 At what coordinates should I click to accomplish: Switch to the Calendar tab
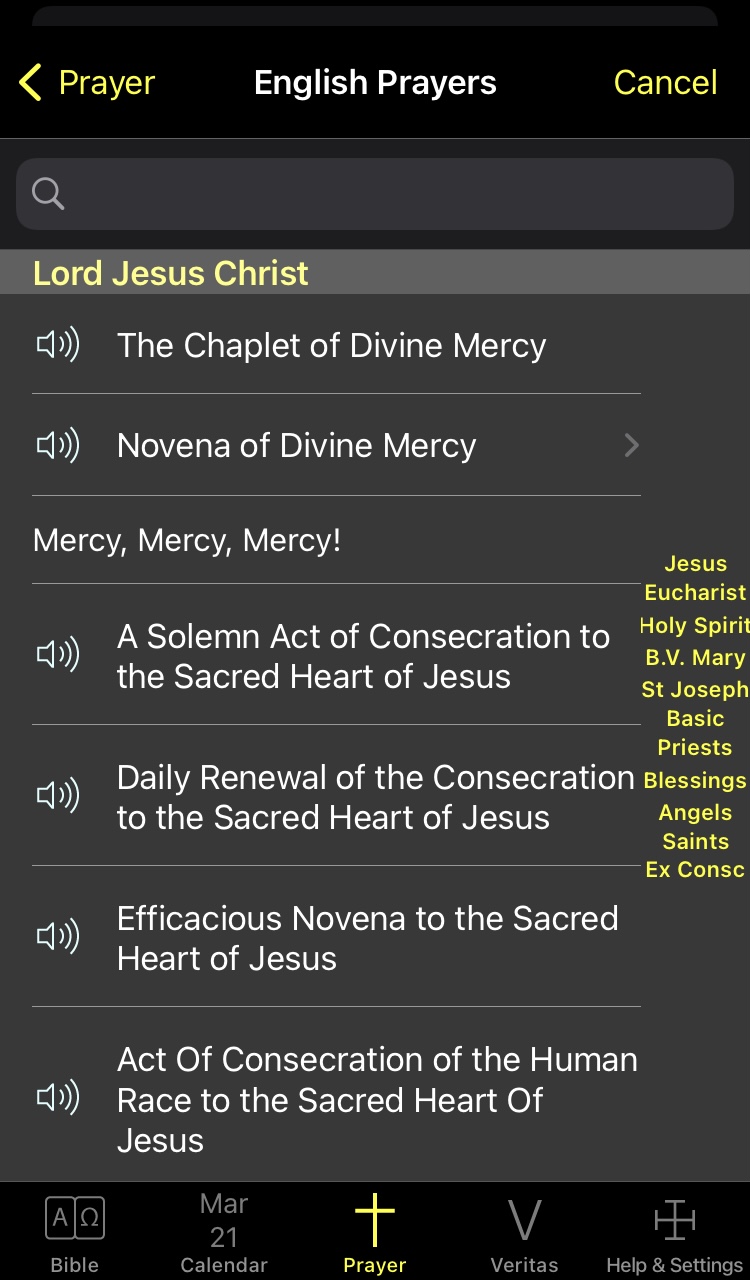tap(224, 1233)
